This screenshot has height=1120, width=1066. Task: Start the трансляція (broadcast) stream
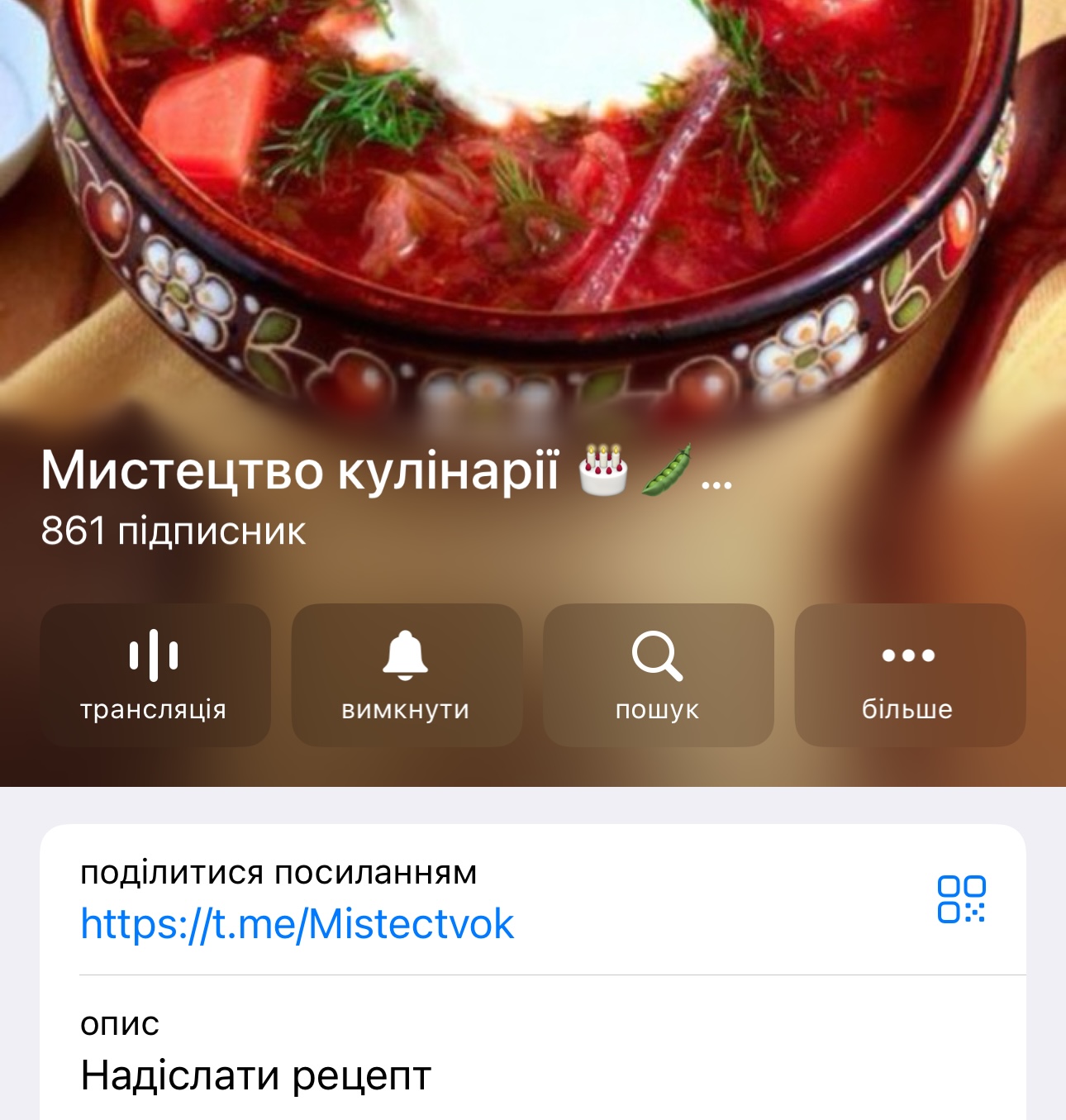coord(157,672)
